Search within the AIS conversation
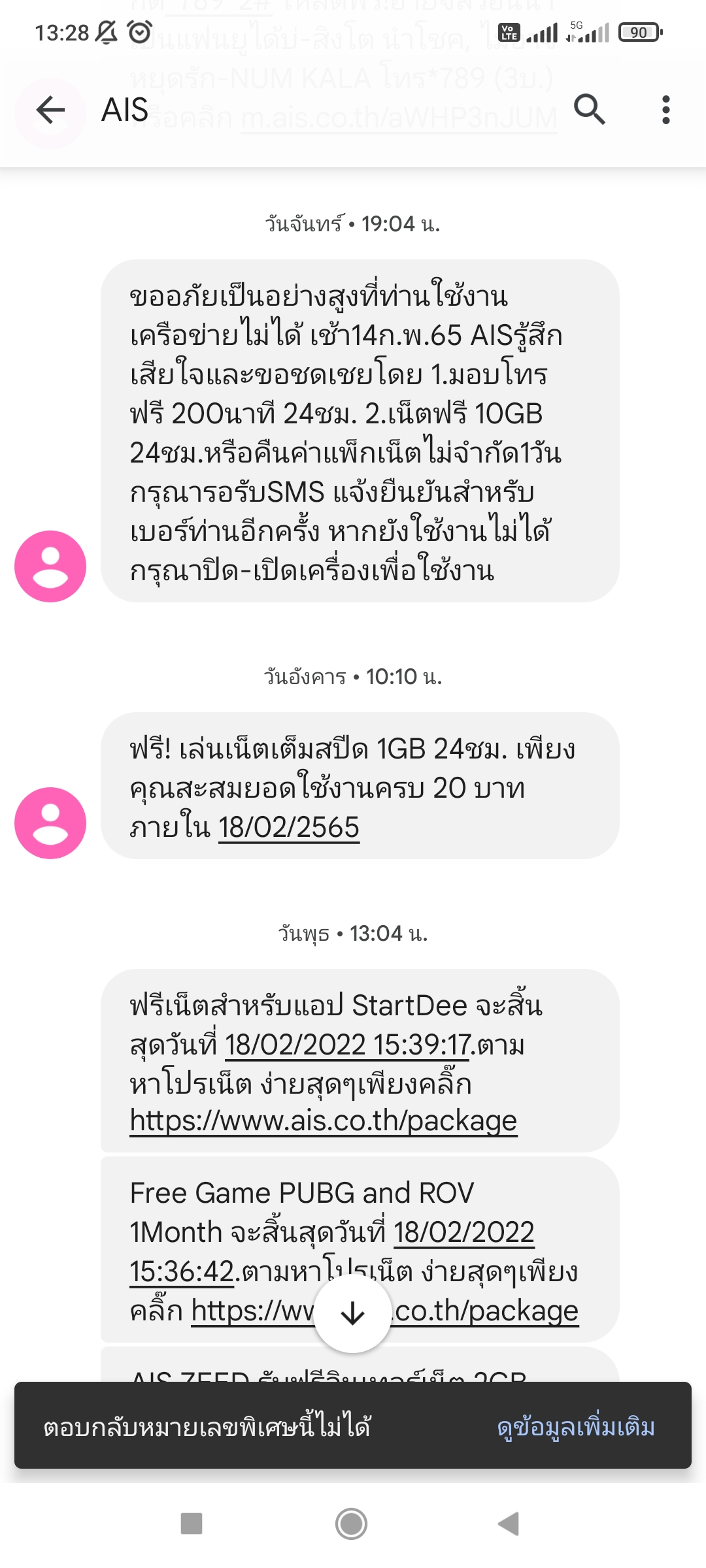The width and height of the screenshot is (706, 1568). coord(590,110)
